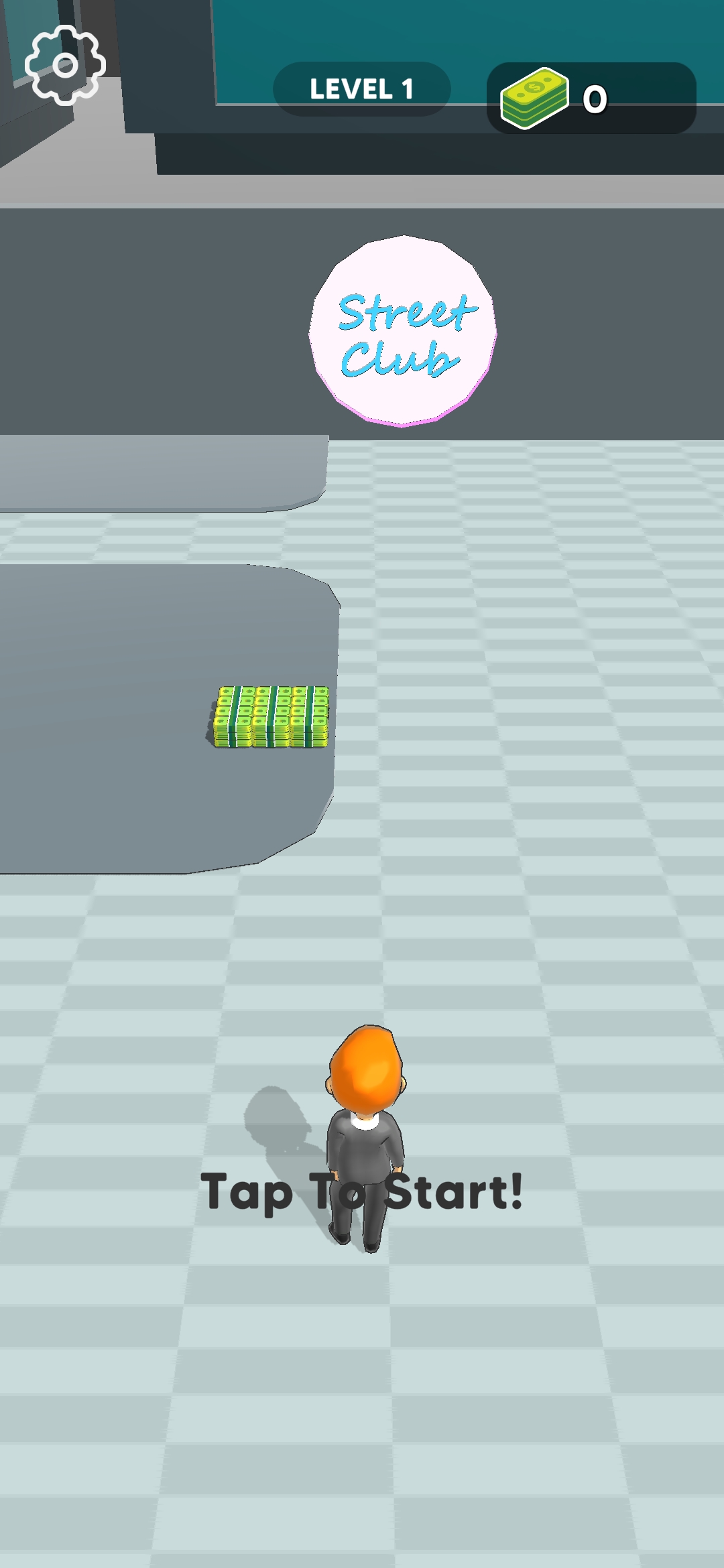
Task: Open the settings gear
Action: (x=65, y=65)
